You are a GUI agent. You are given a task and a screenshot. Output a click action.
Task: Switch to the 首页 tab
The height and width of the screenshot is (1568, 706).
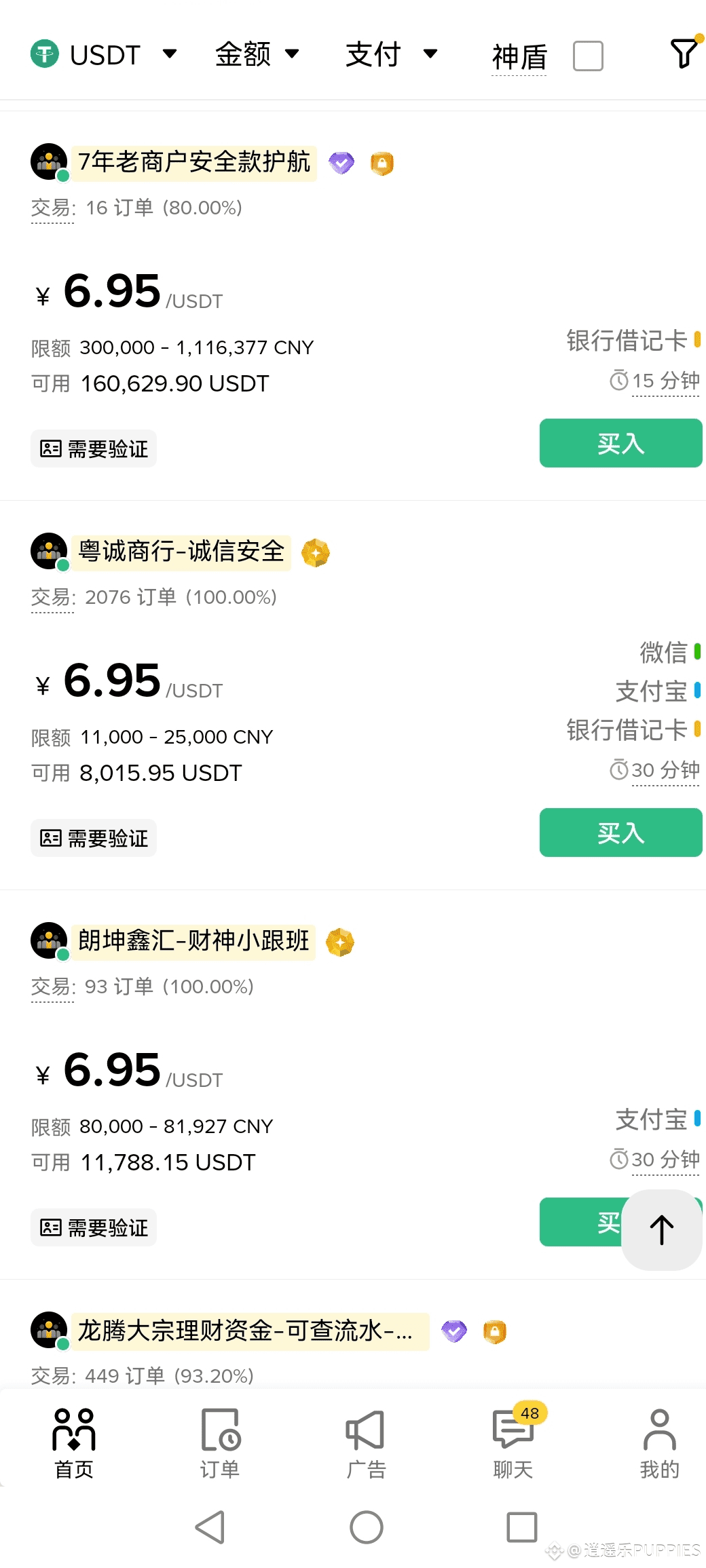74,1442
